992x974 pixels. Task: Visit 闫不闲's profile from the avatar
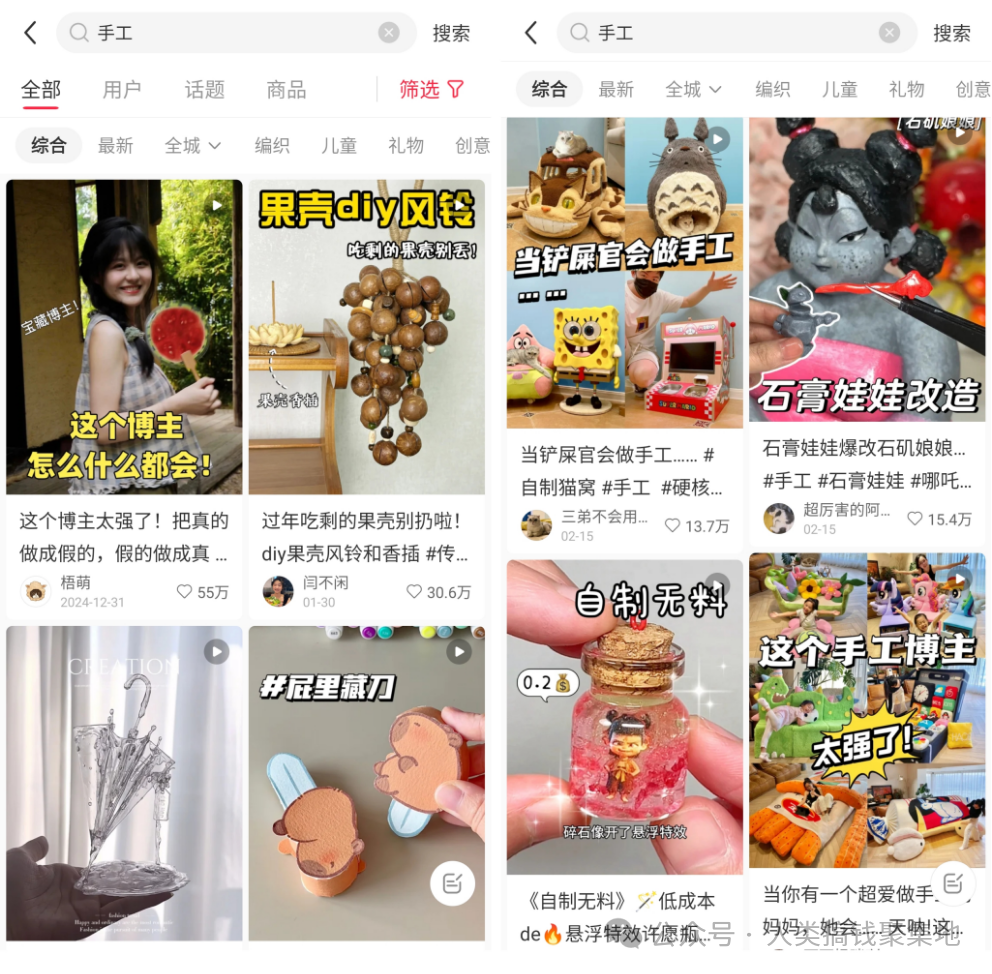(278, 591)
